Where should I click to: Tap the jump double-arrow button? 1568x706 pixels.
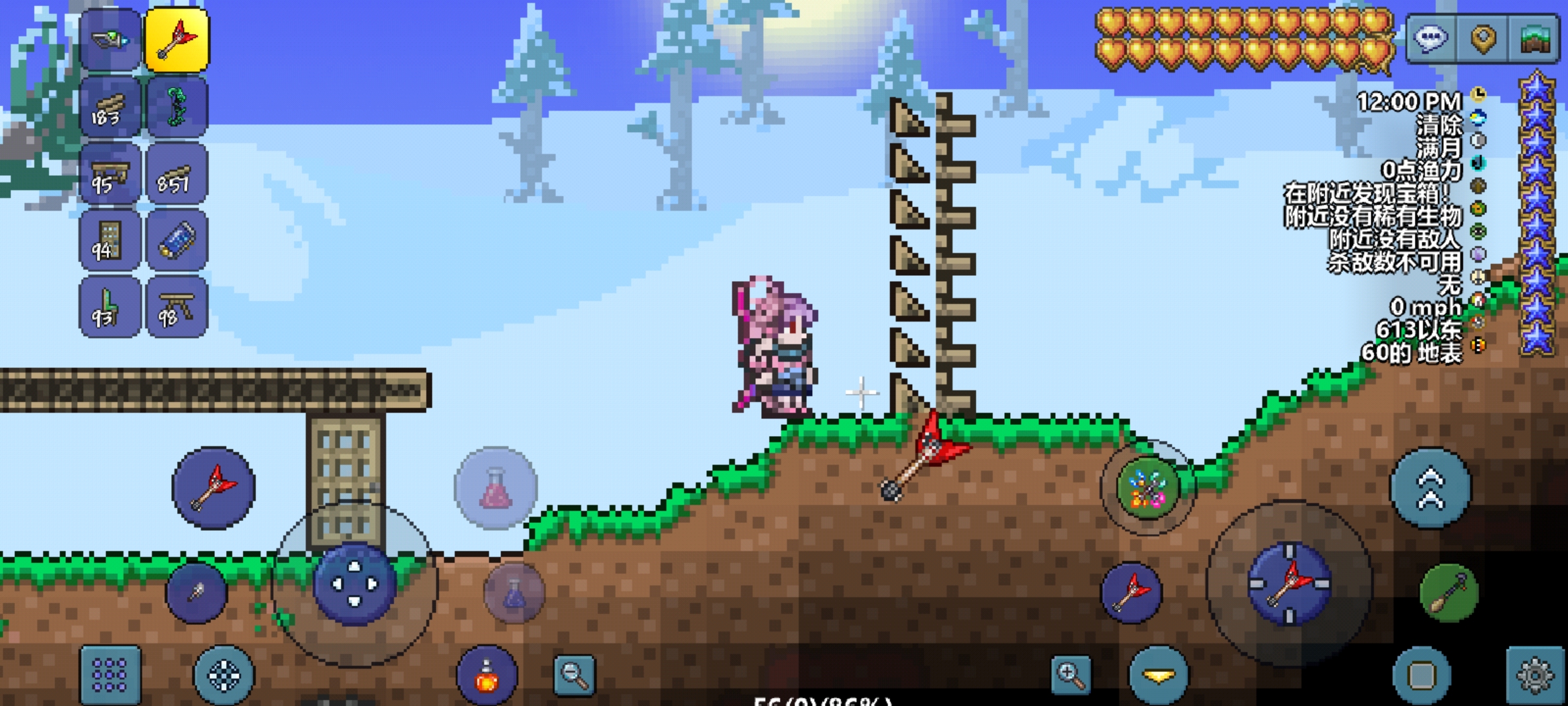[x=1430, y=488]
